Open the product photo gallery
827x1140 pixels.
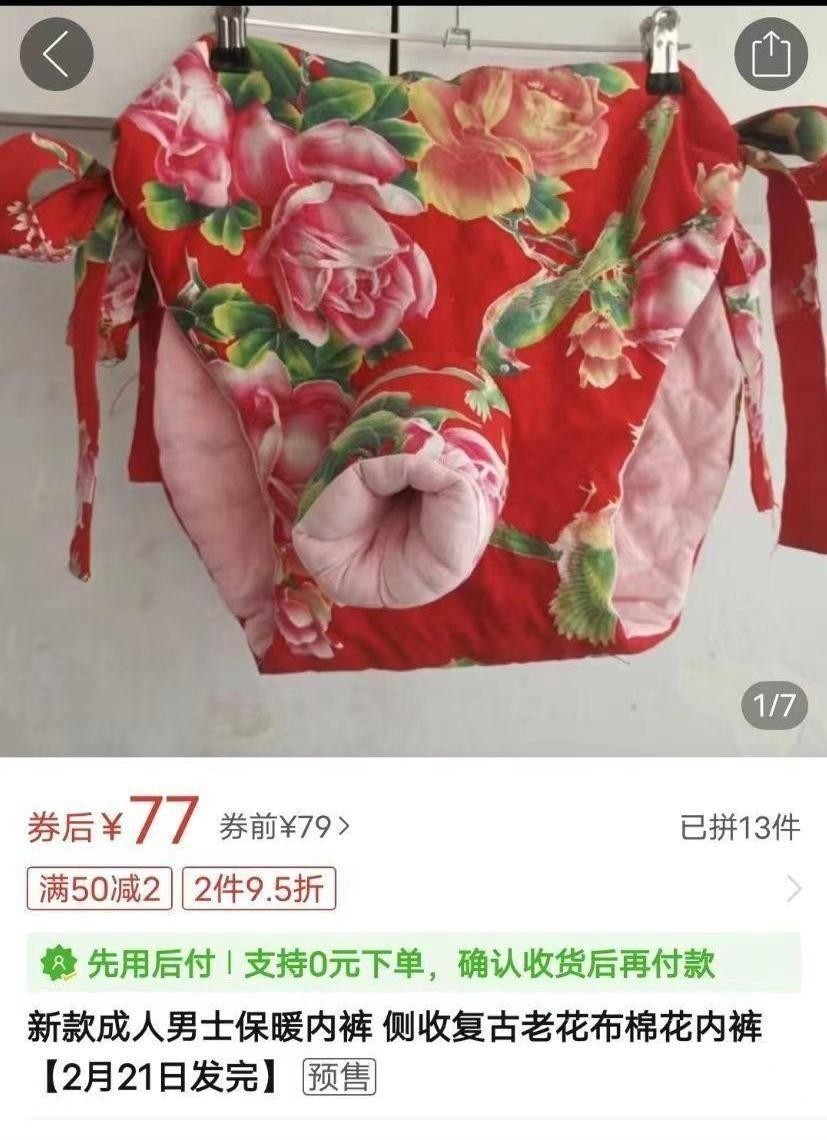[413, 380]
